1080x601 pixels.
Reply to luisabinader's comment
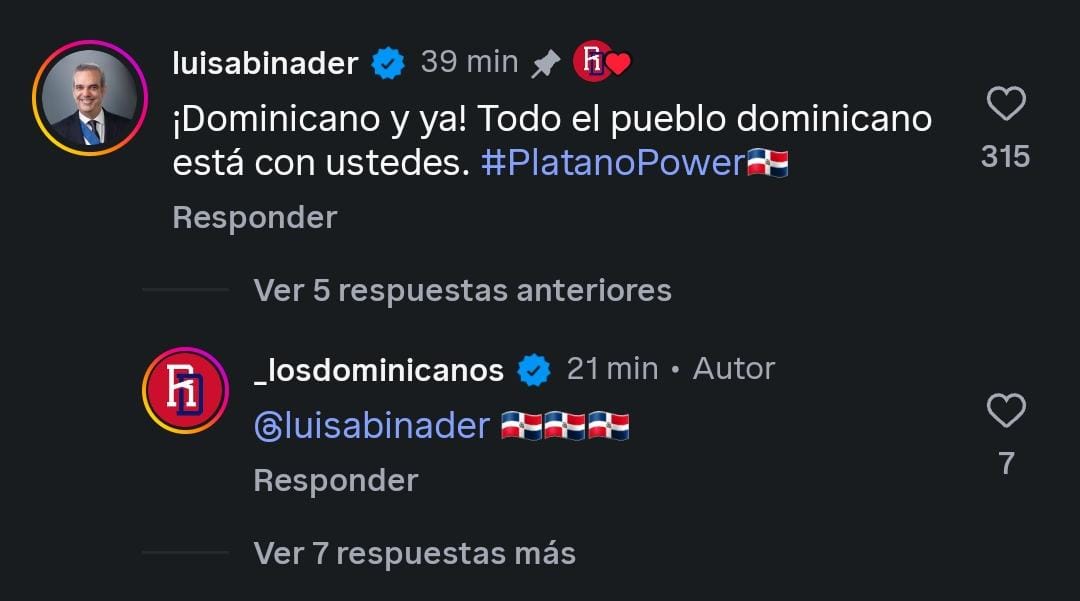pos(254,217)
